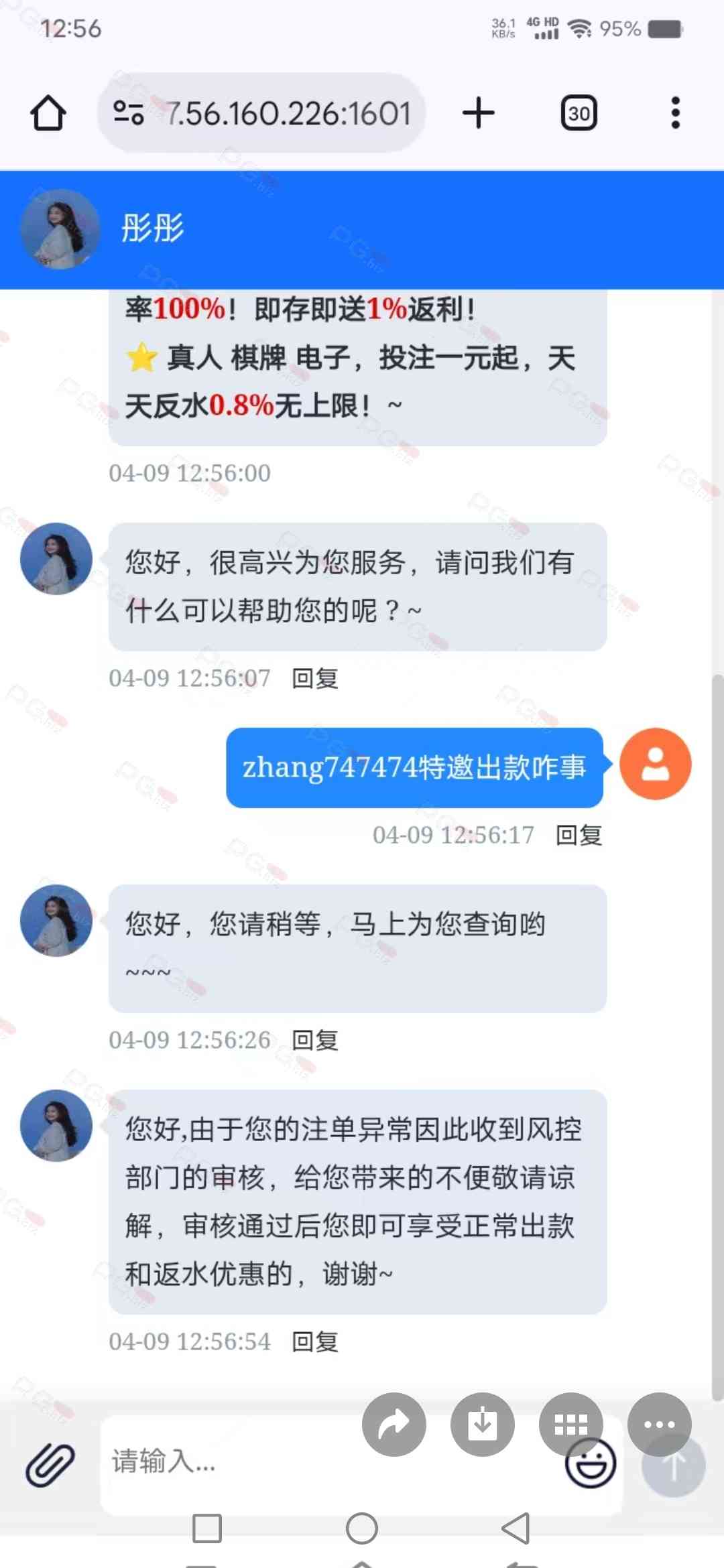Reply to the 12:56:54 risk review message
The width and height of the screenshot is (724, 1568).
[315, 1342]
